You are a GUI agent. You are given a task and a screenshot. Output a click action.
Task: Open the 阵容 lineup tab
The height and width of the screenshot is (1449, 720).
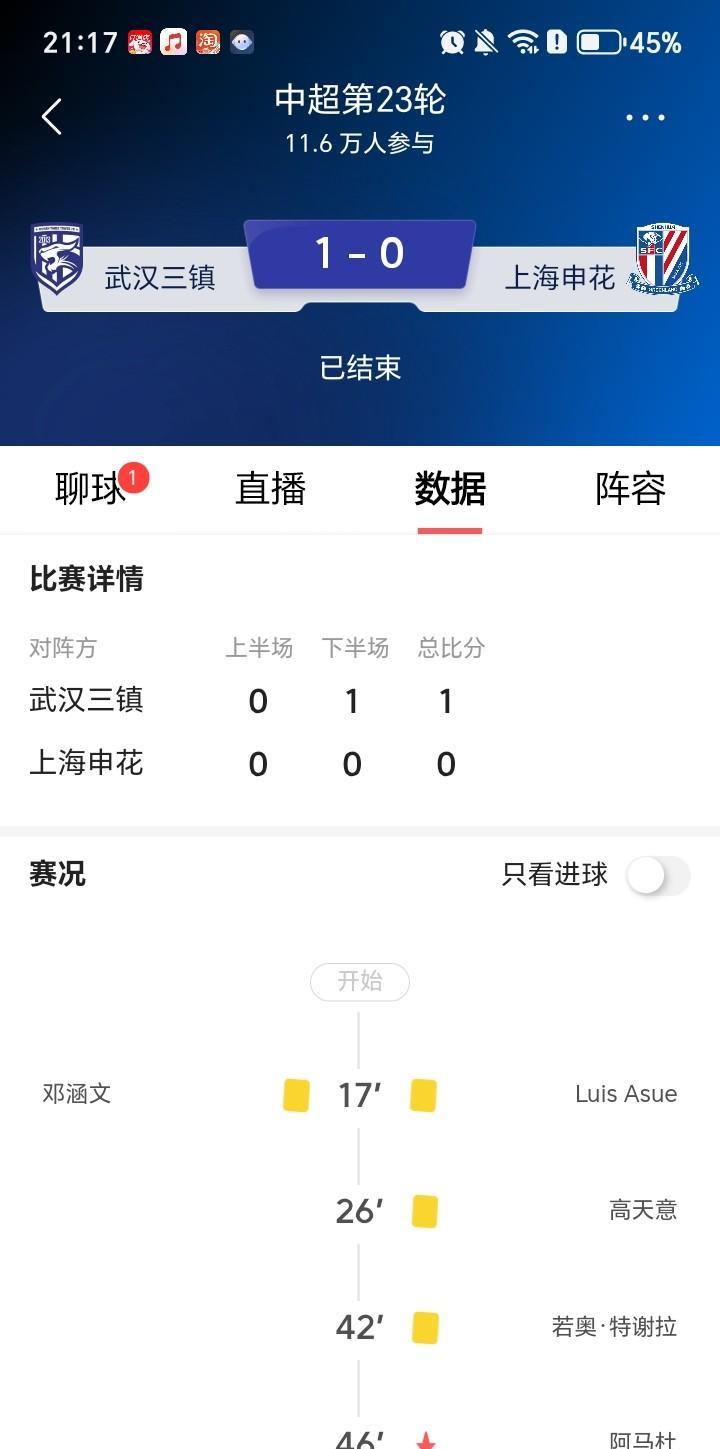click(x=630, y=489)
